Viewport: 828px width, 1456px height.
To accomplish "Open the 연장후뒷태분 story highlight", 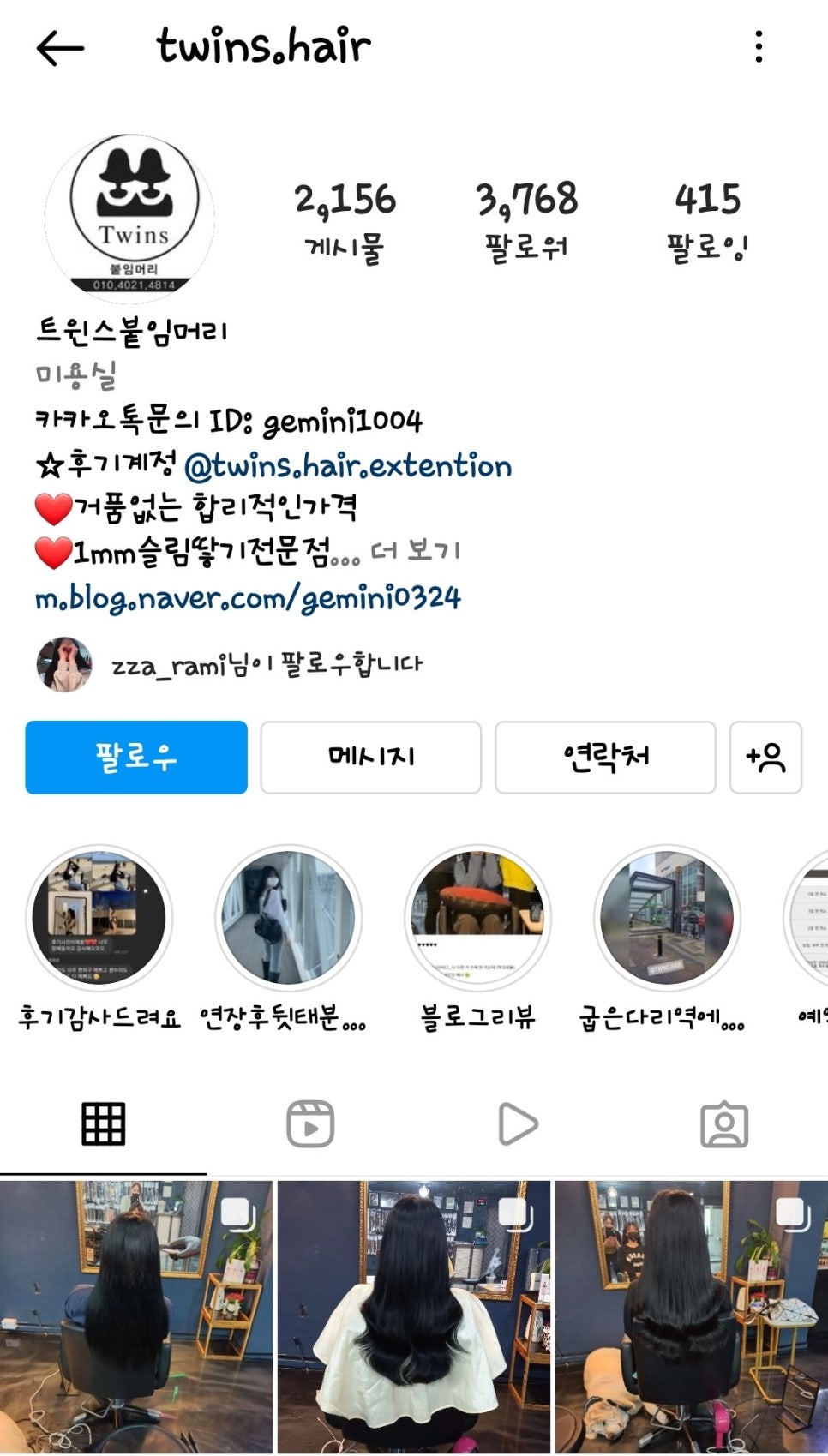I will pyautogui.click(x=288, y=918).
